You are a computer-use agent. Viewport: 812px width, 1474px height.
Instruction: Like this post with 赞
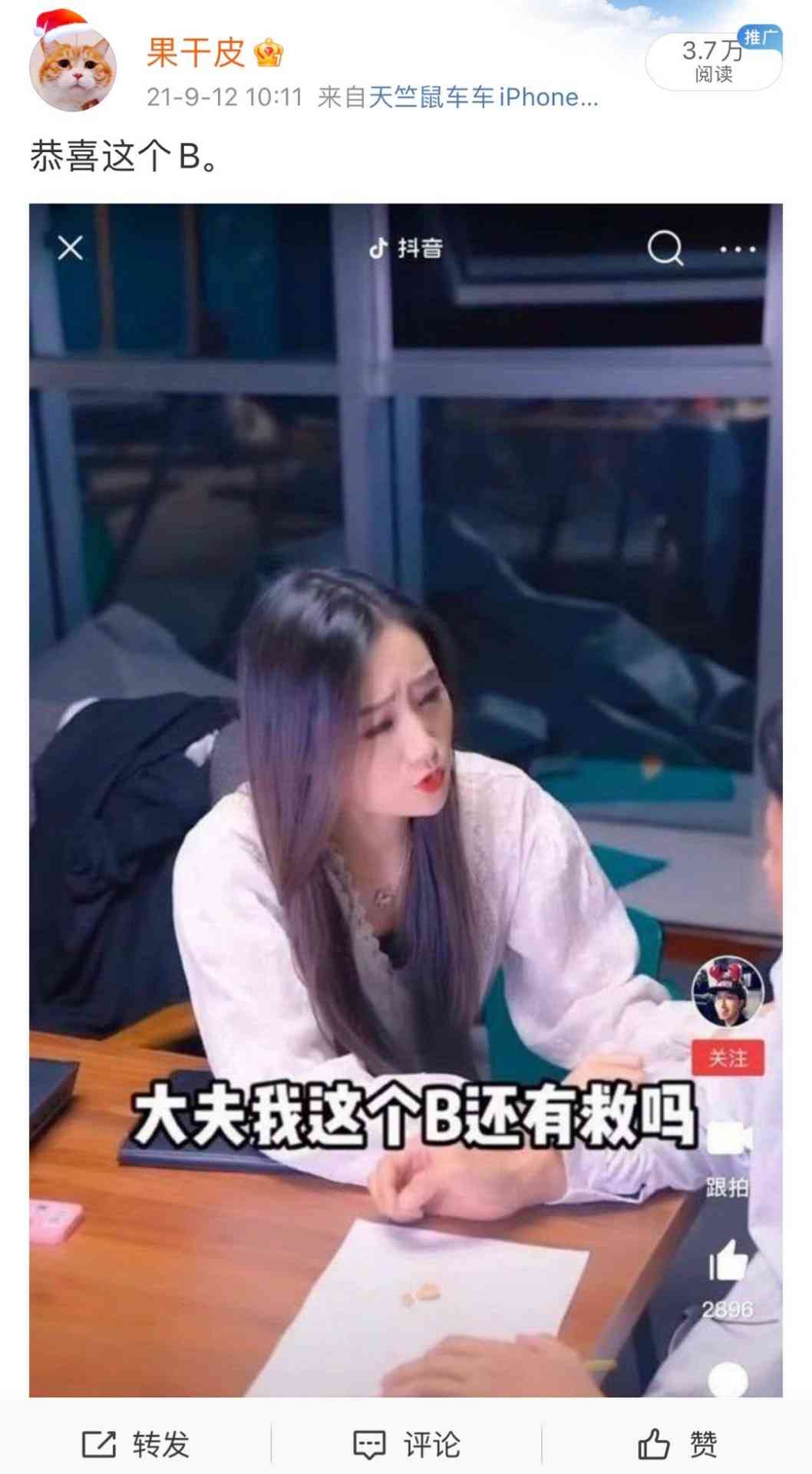[x=678, y=1444]
